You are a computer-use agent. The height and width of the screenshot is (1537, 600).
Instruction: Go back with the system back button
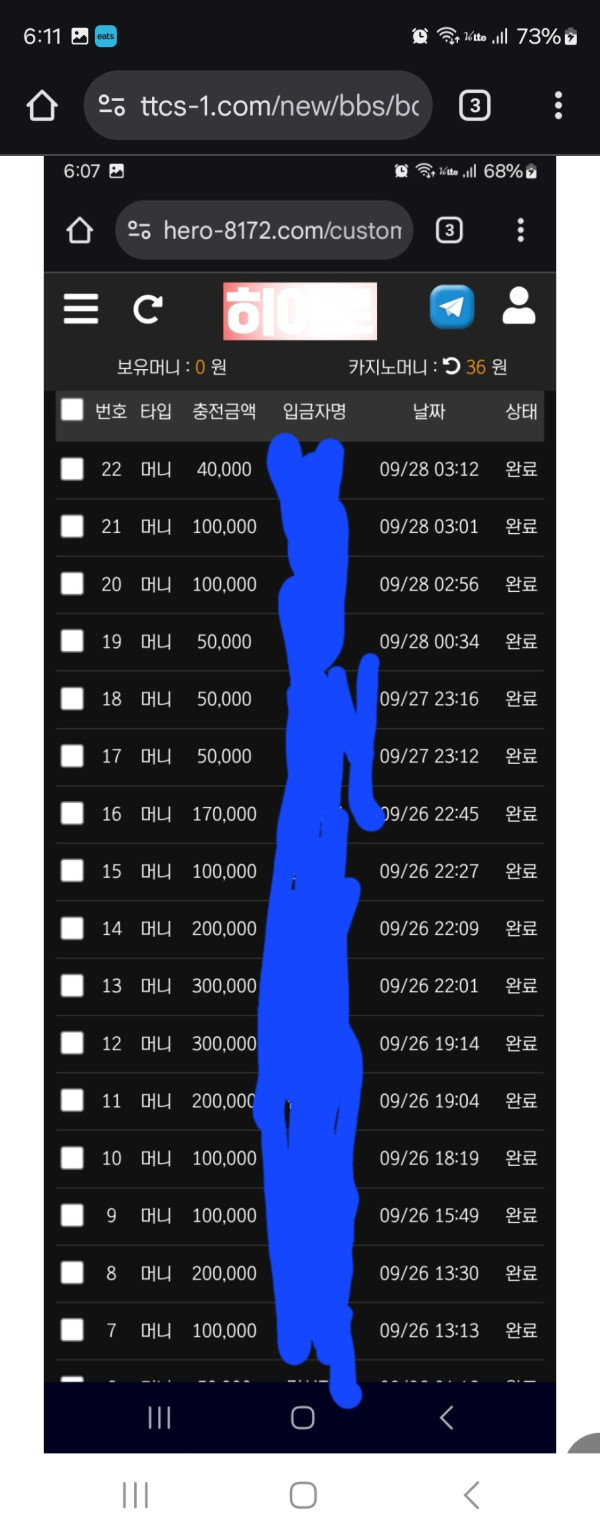pyautogui.click(x=471, y=1495)
